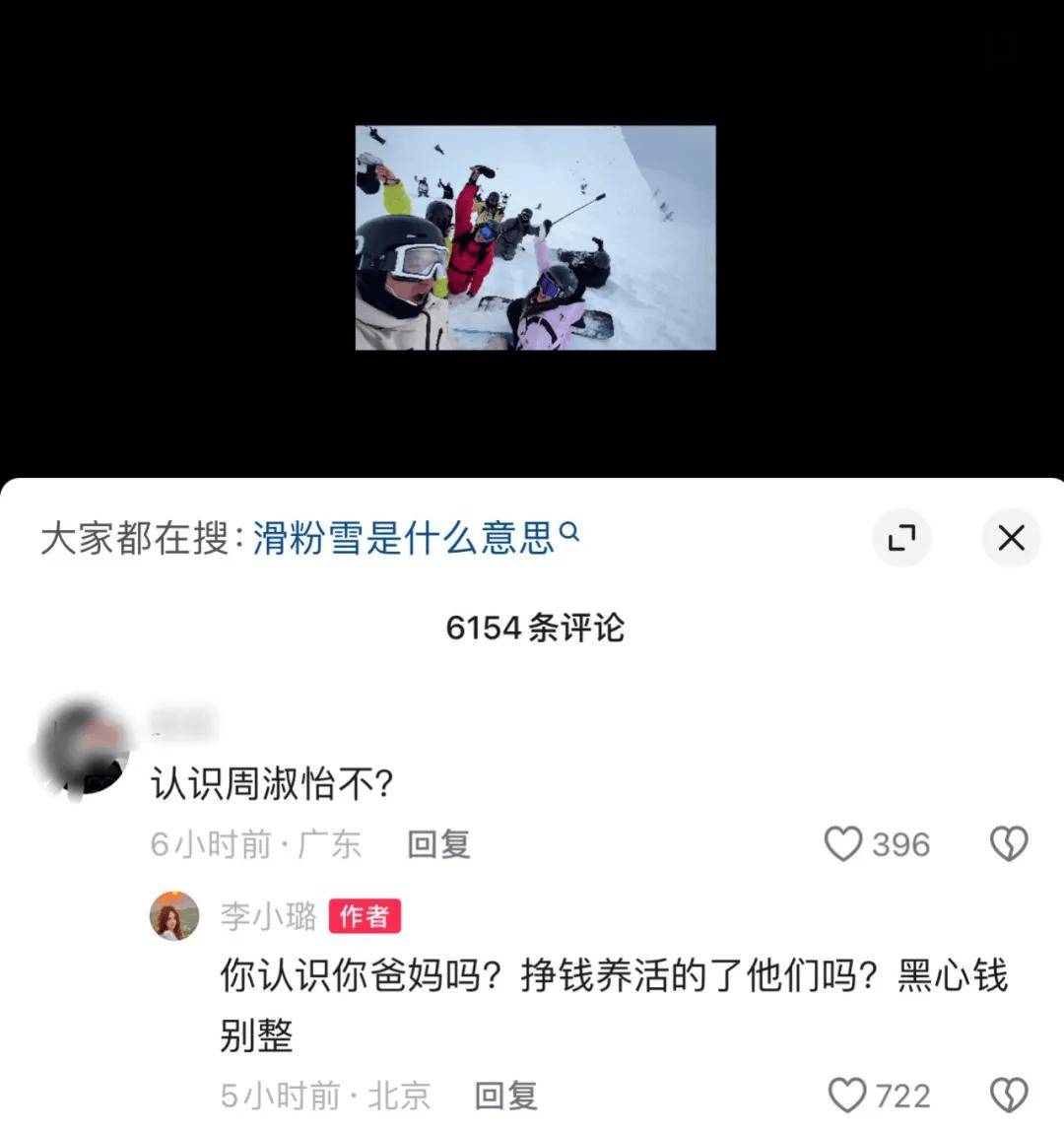Dislike 李小璐's author reply
This screenshot has height=1131, width=1064.
pyautogui.click(x=1008, y=1095)
